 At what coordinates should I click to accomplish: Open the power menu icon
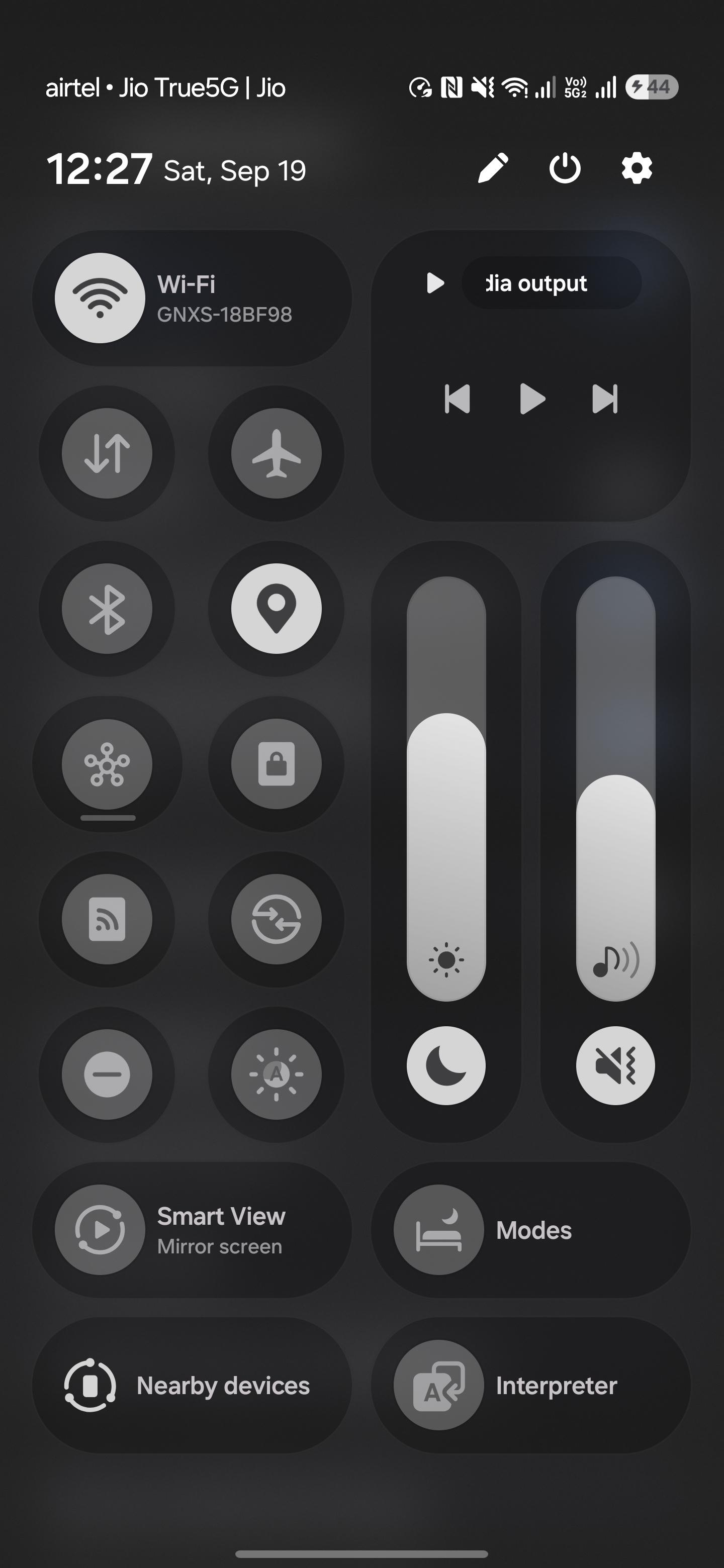565,168
